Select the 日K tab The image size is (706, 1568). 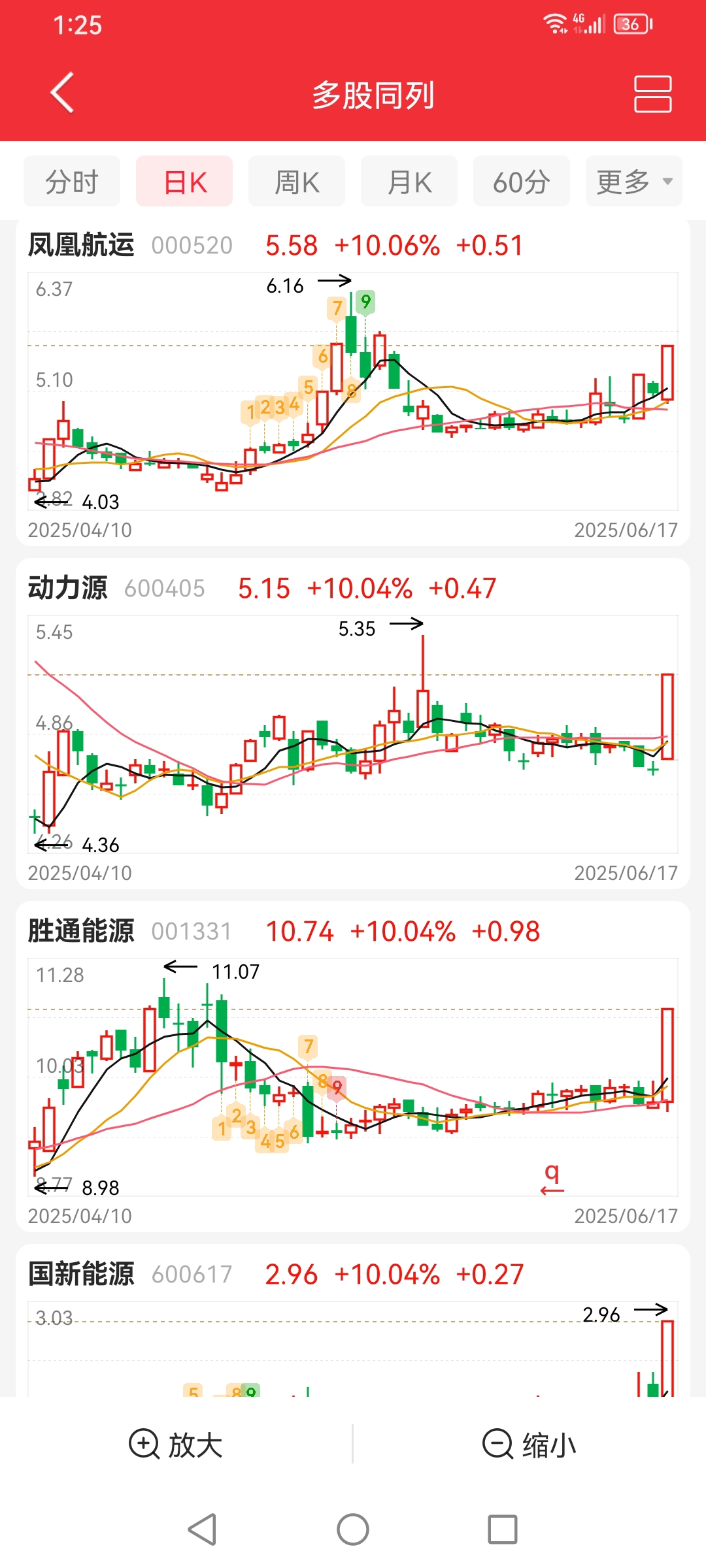(184, 182)
